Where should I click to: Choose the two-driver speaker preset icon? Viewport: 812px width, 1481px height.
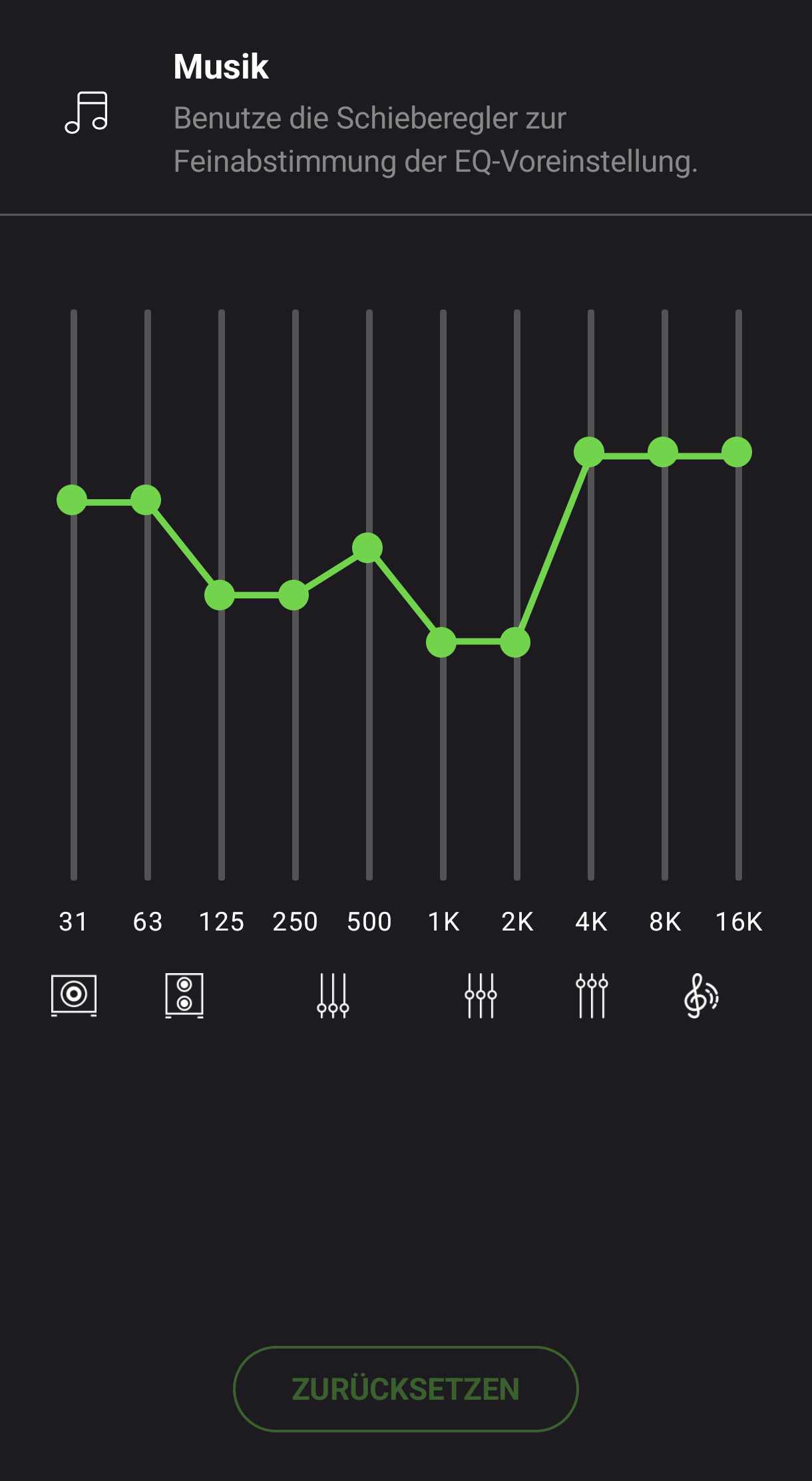pos(184,995)
